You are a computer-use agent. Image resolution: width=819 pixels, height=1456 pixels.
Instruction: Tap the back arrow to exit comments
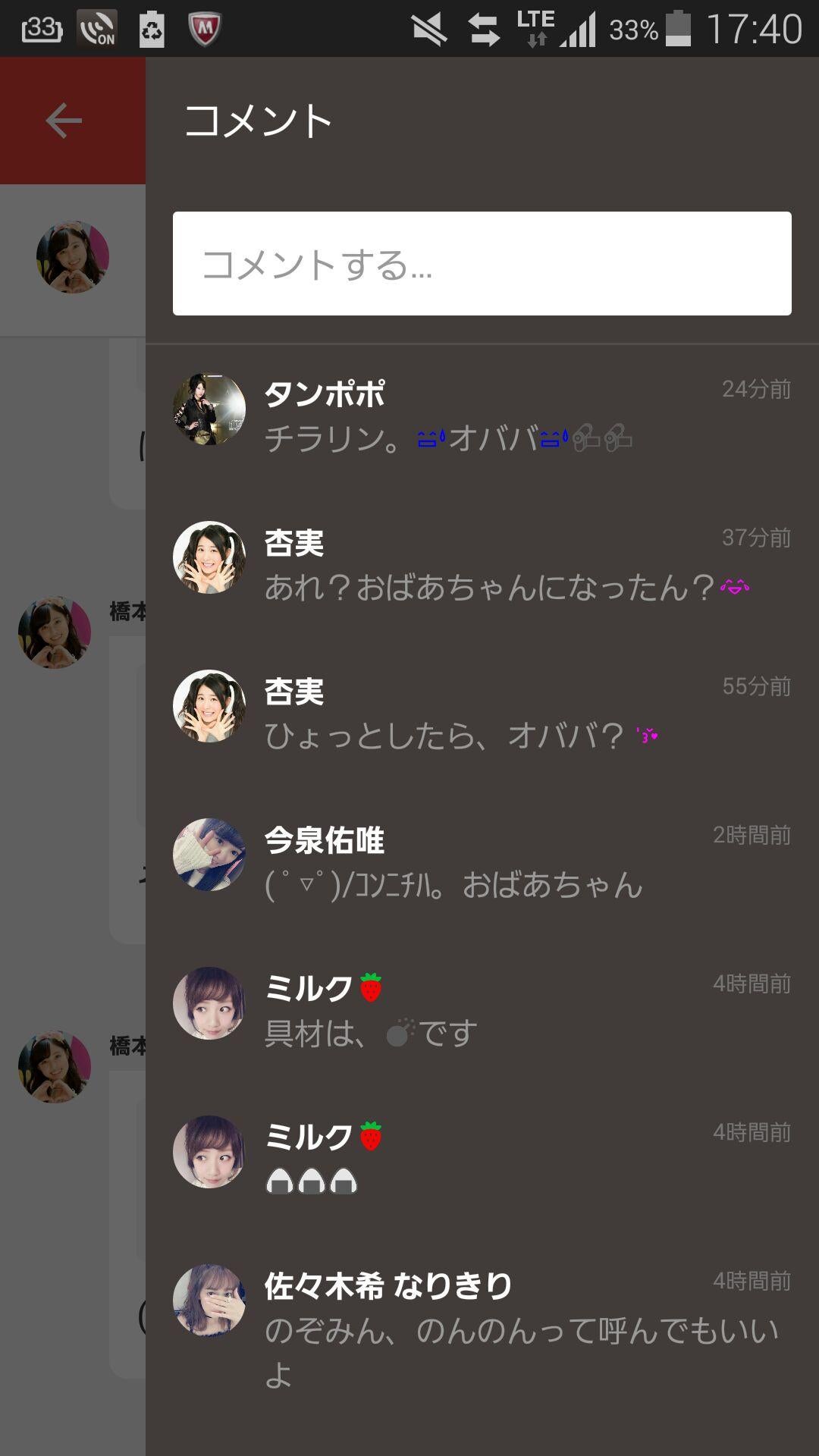click(63, 119)
